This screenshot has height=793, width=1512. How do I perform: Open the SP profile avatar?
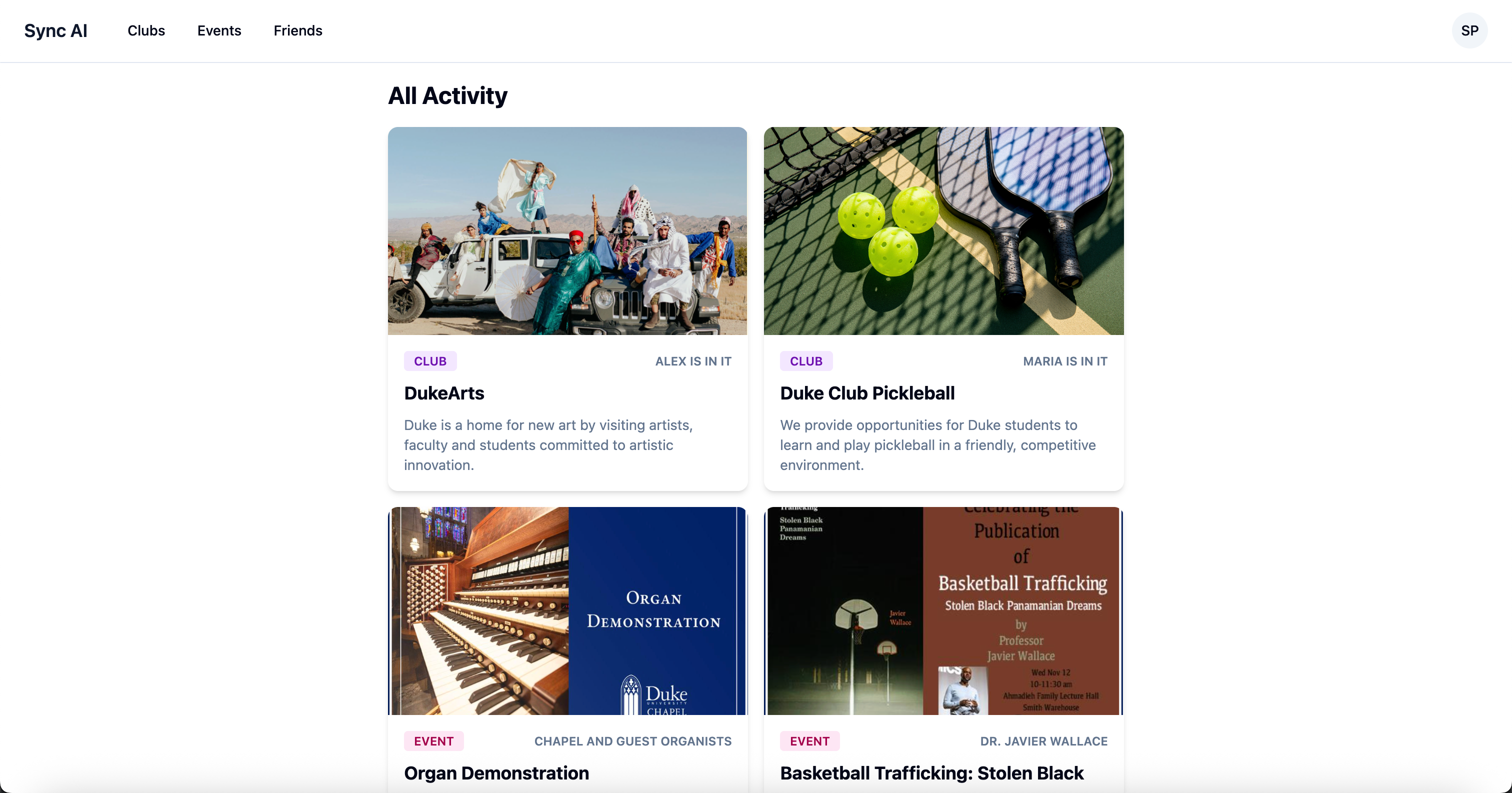(x=1469, y=30)
